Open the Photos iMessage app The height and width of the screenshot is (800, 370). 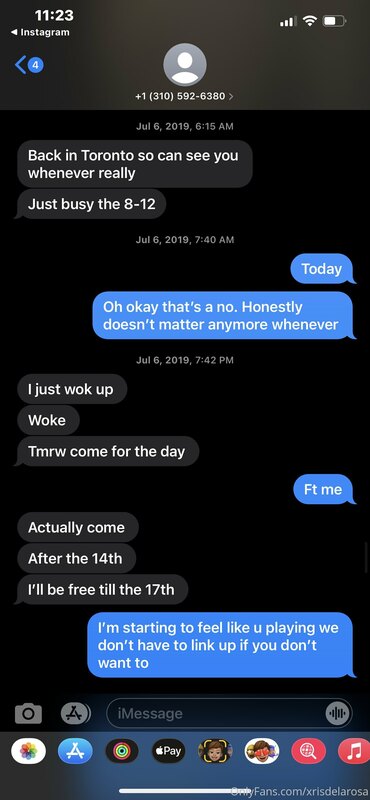28,751
